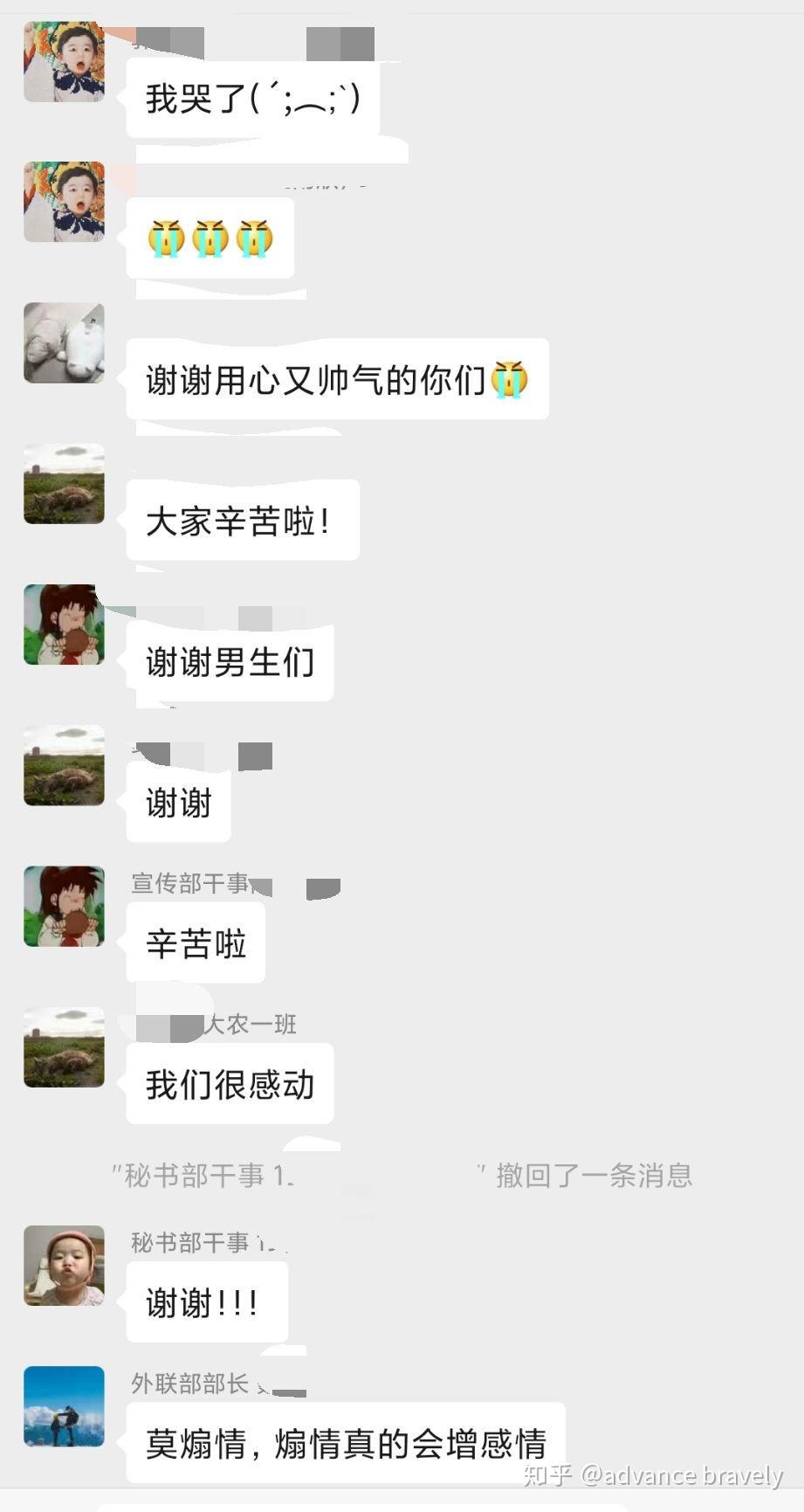The height and width of the screenshot is (1512, 804).
Task: Open avatar beside "我们很感动" message
Action: [64, 1047]
